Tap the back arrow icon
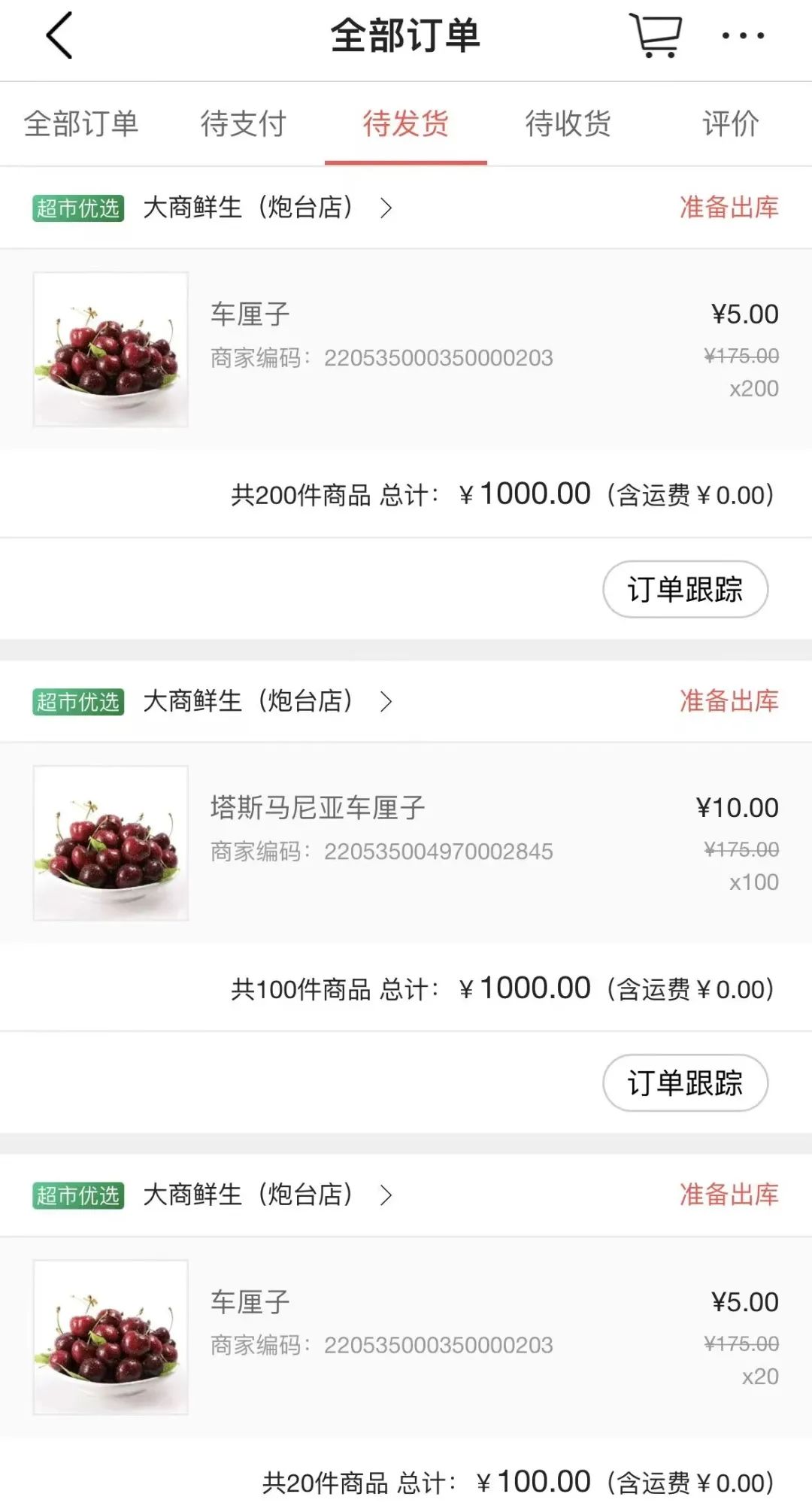Image resolution: width=812 pixels, height=1512 pixels. pyautogui.click(x=59, y=36)
